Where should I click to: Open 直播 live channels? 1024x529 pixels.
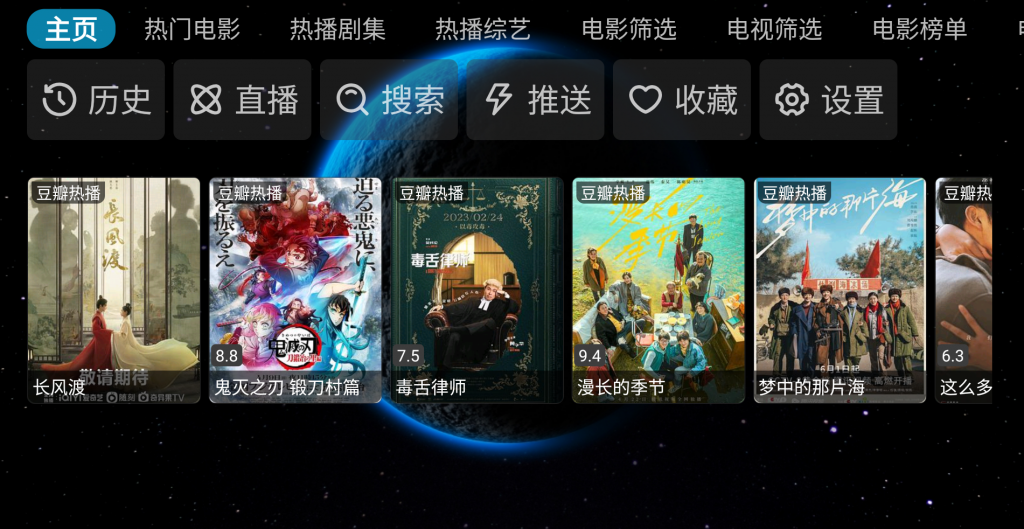coord(242,100)
